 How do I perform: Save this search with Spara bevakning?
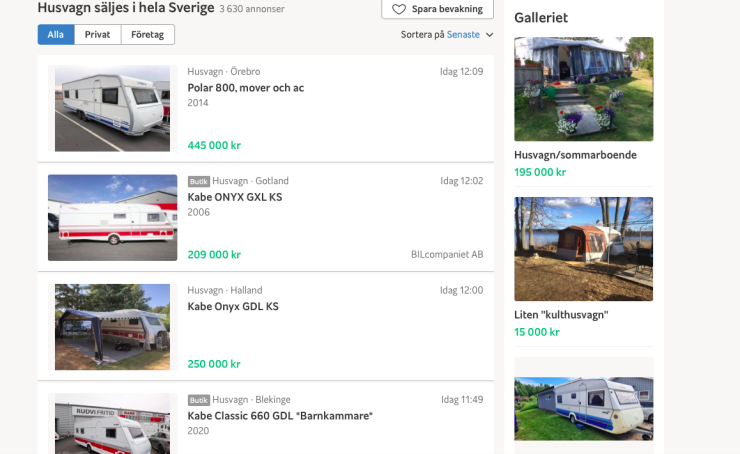[437, 9]
